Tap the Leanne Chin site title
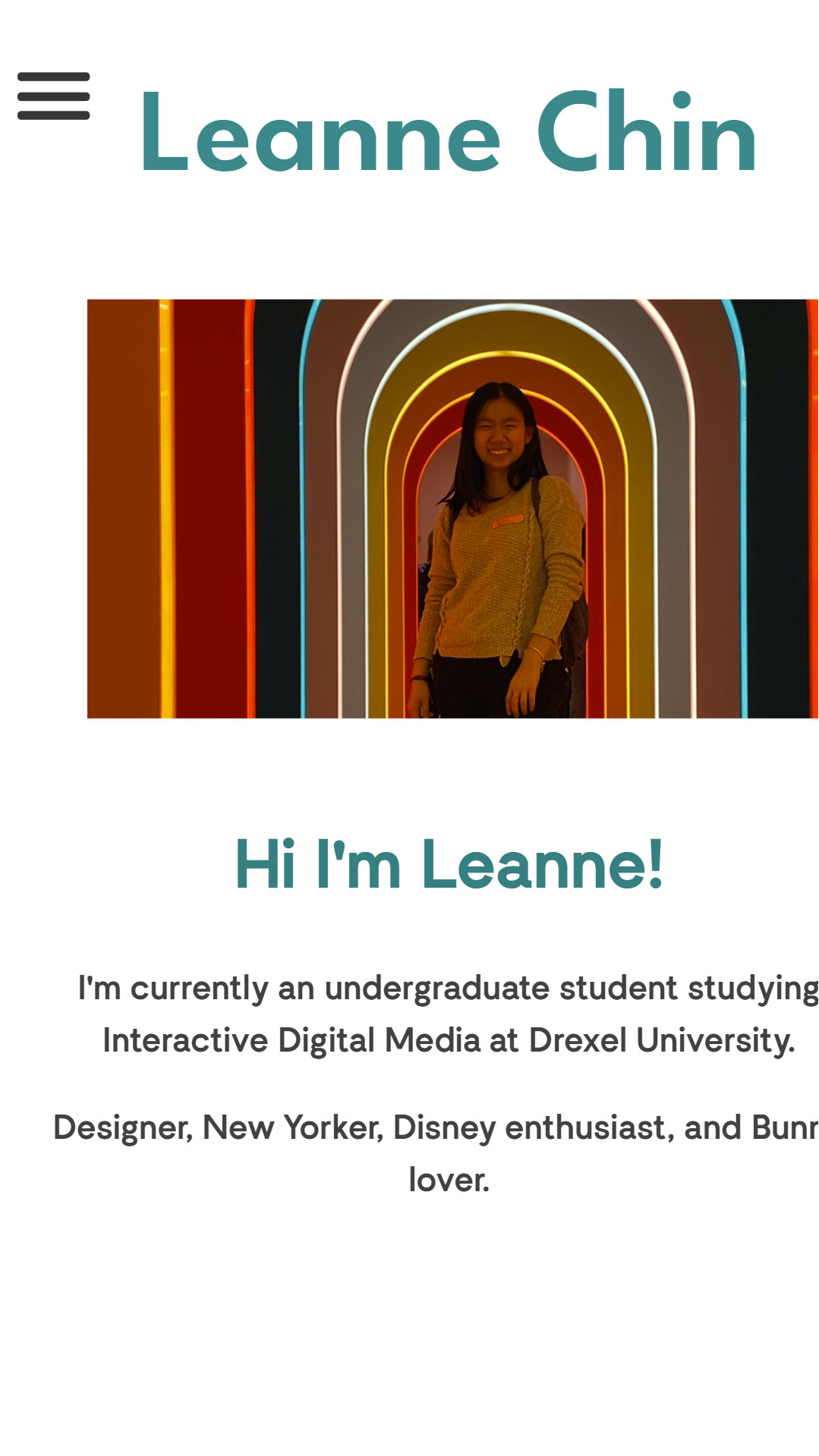This screenshot has width=819, height=1456. click(449, 133)
